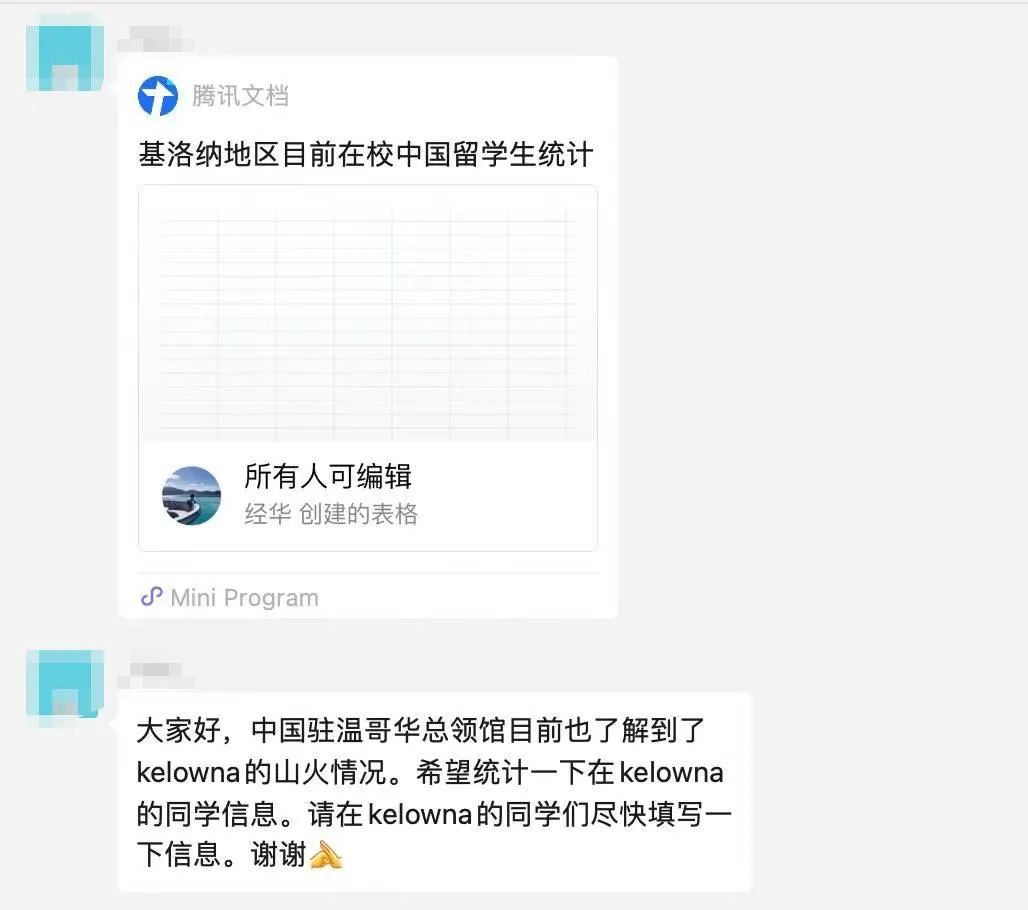Open first message sender's avatar profile
1028x910 pixels.
pyautogui.click(x=65, y=57)
